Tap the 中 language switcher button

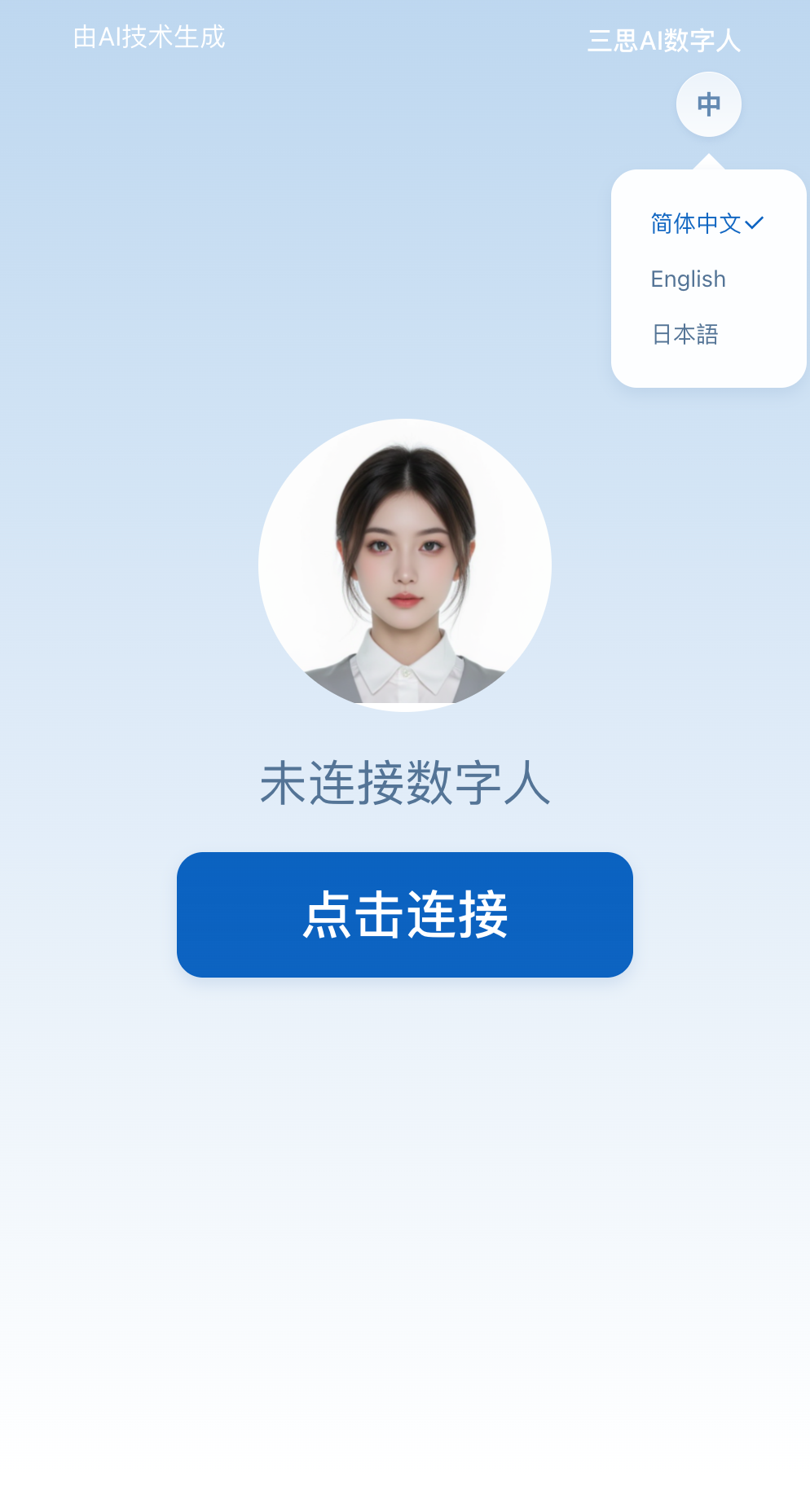(708, 104)
